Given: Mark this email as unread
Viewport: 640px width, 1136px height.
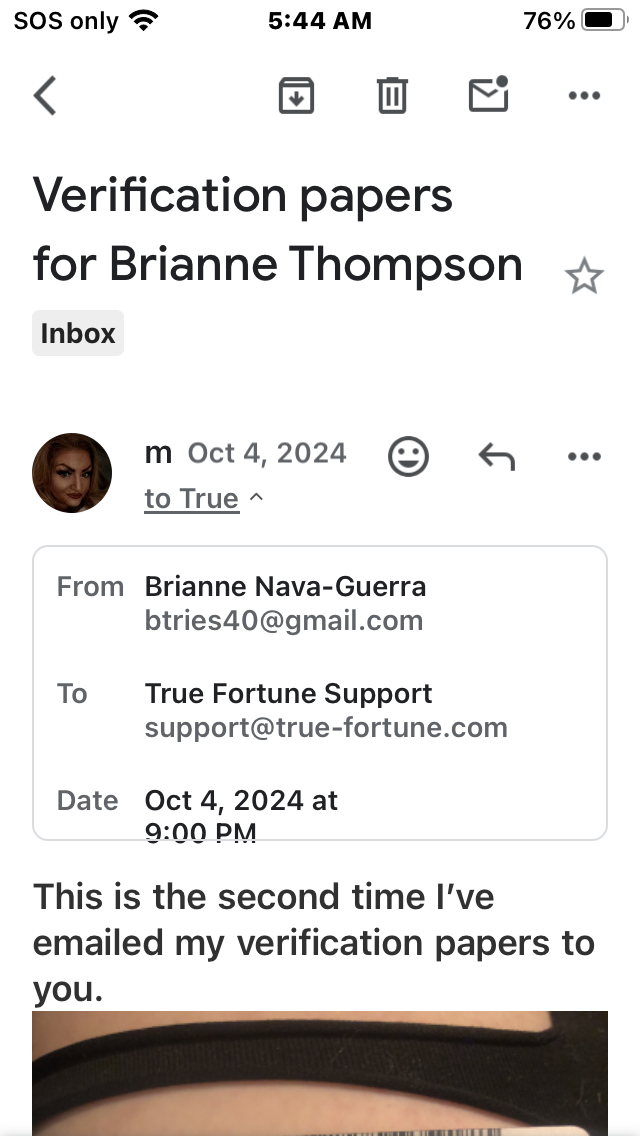Looking at the screenshot, I should pos(488,95).
